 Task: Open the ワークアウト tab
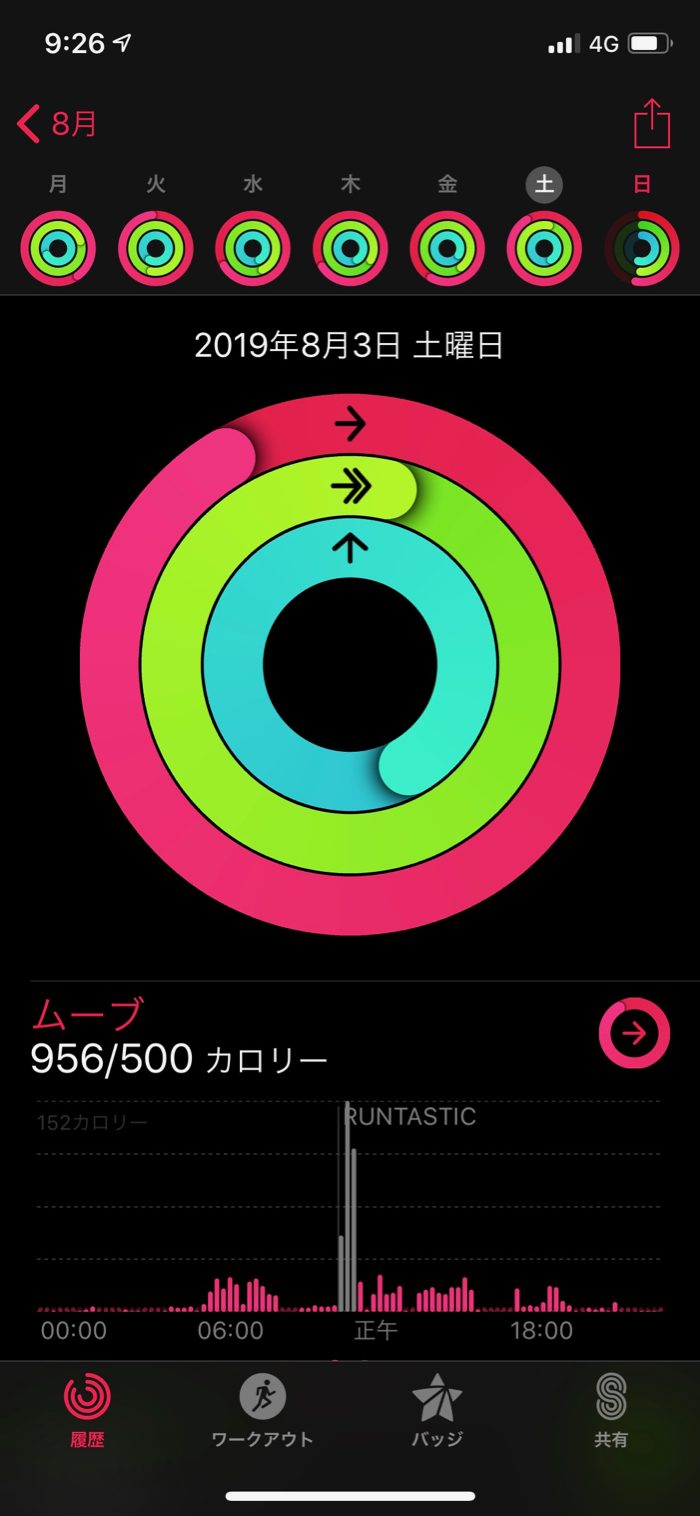click(262, 1410)
